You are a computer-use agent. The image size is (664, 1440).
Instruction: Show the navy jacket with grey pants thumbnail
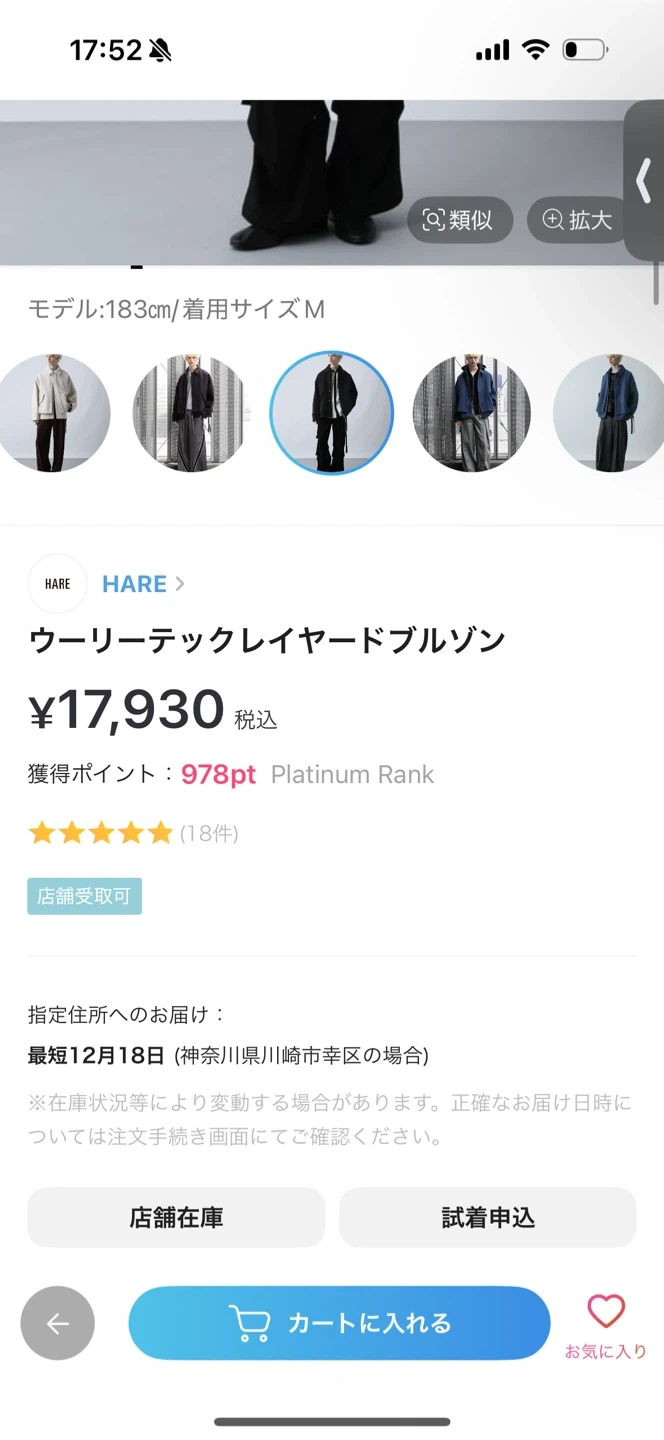[471, 412]
